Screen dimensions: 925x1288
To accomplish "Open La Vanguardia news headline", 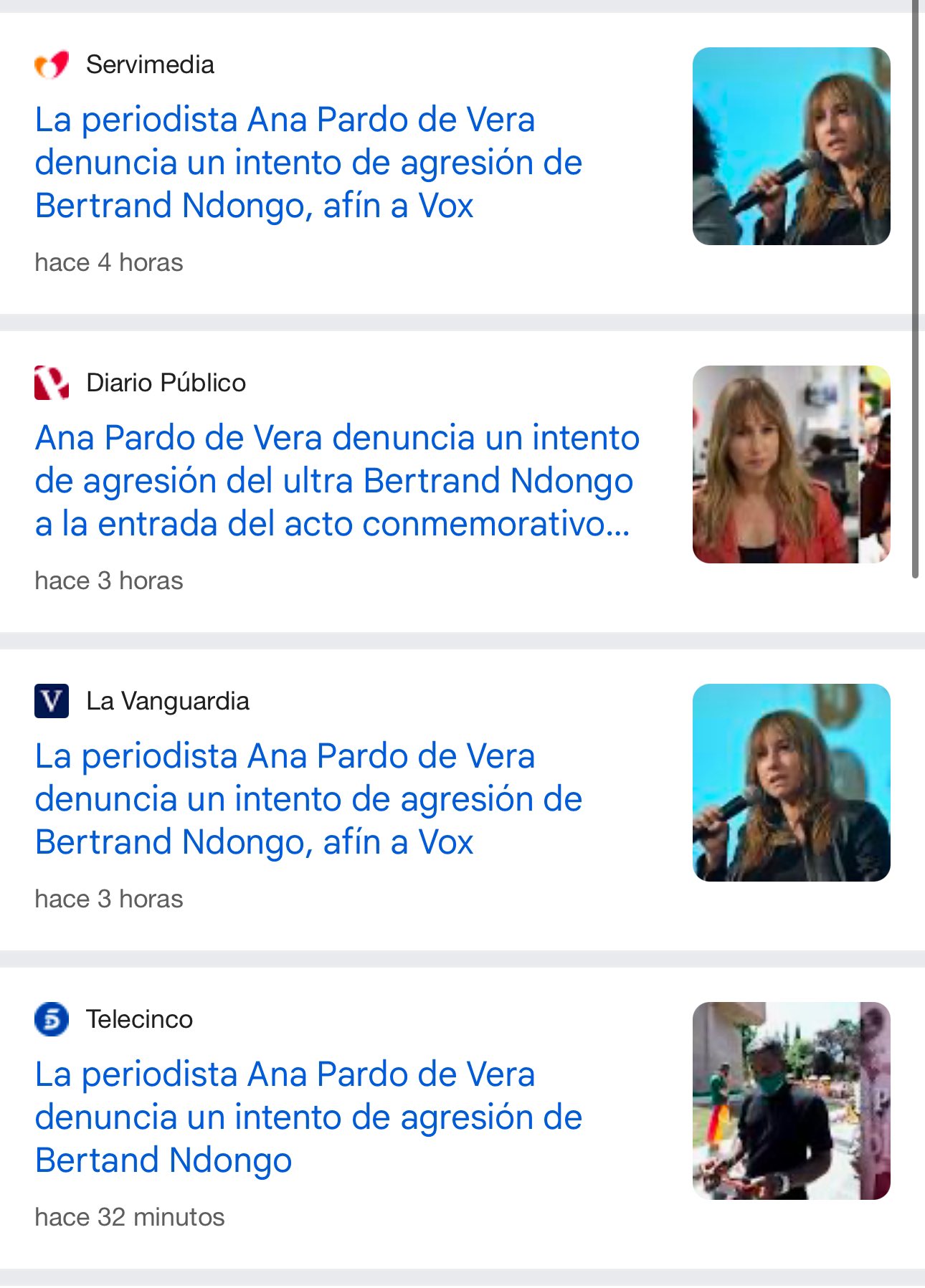I will pos(308,799).
